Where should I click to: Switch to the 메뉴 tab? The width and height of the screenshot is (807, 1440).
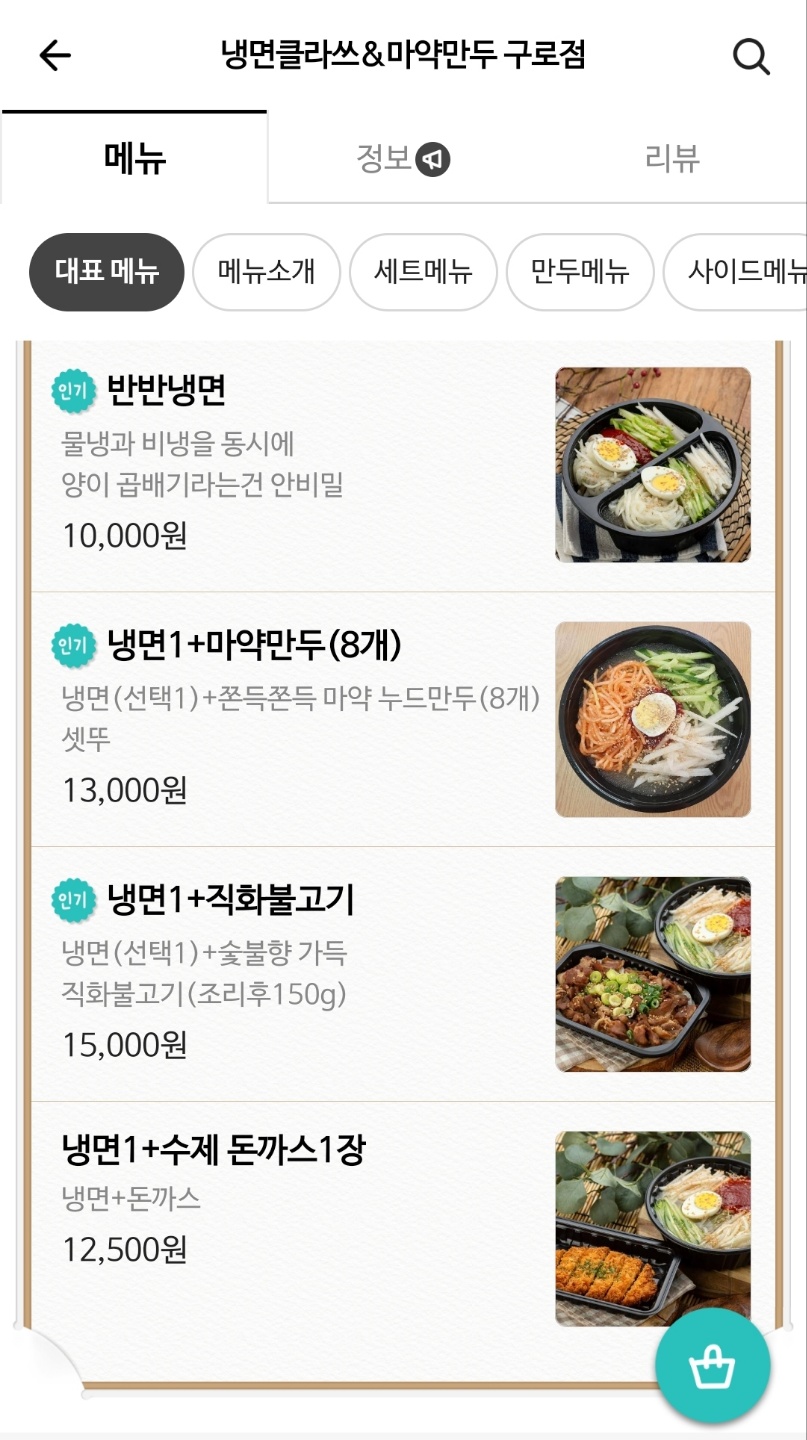pos(135,158)
